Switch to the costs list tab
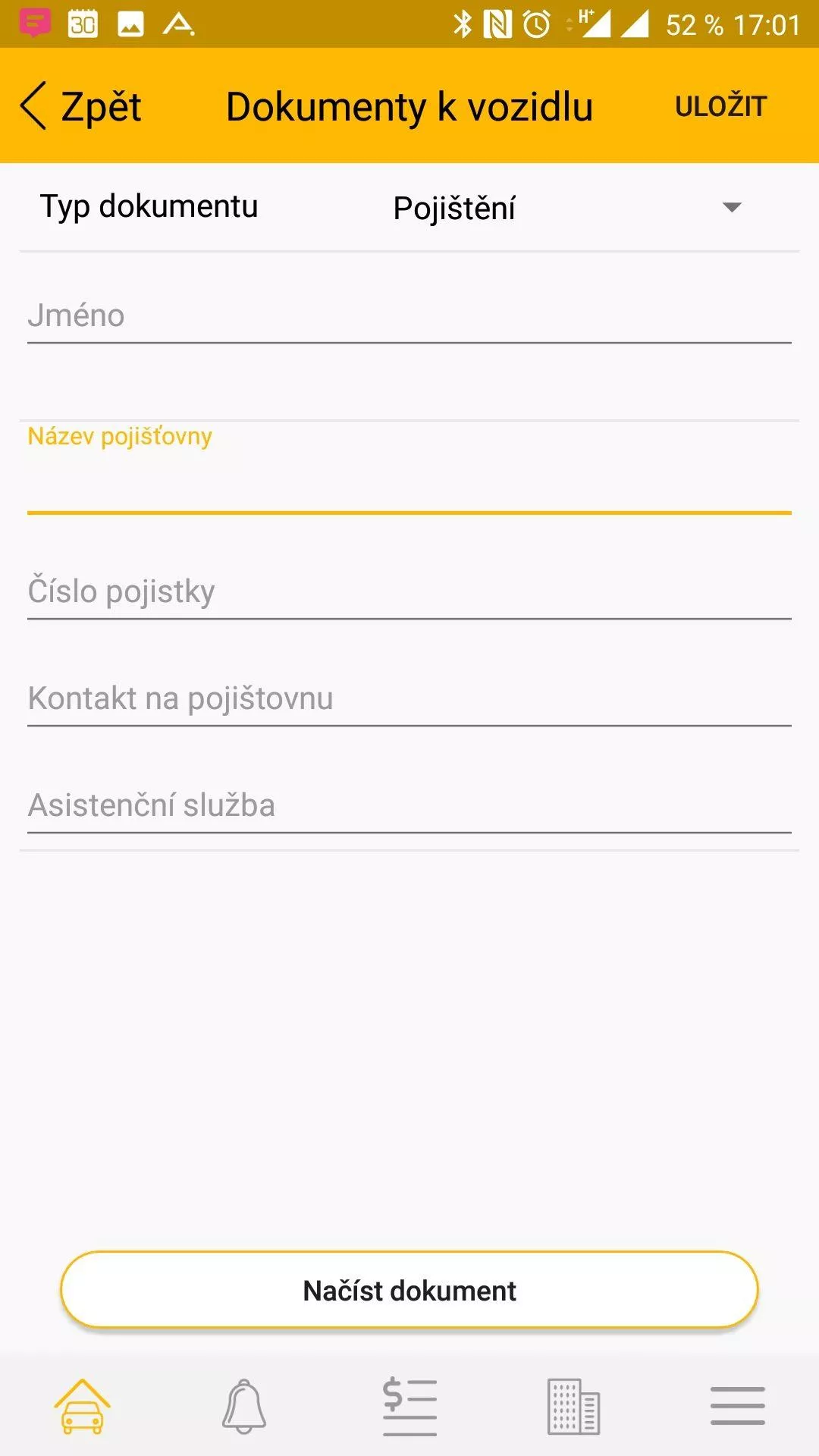This screenshot has height=1456, width=819. tap(409, 1407)
